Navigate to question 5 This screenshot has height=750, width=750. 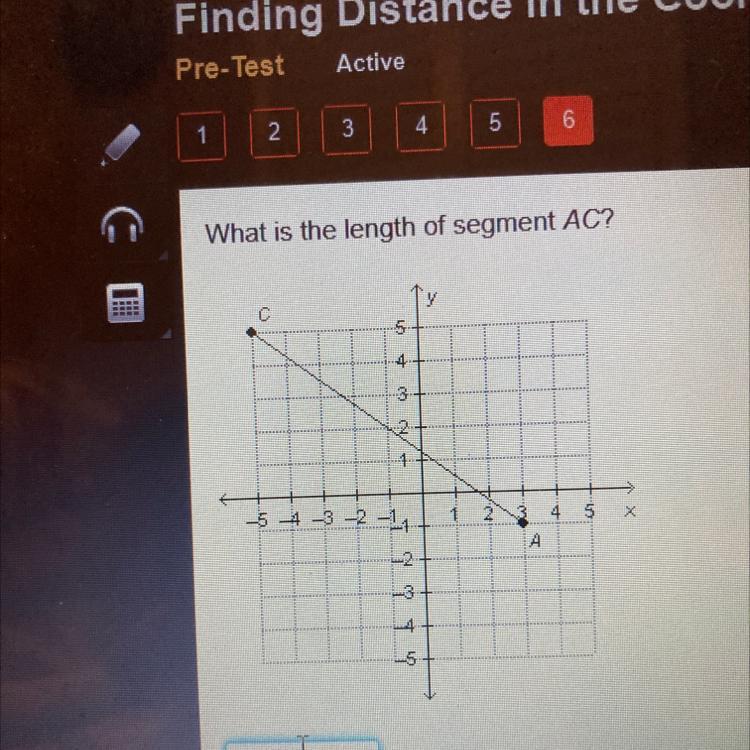[494, 123]
